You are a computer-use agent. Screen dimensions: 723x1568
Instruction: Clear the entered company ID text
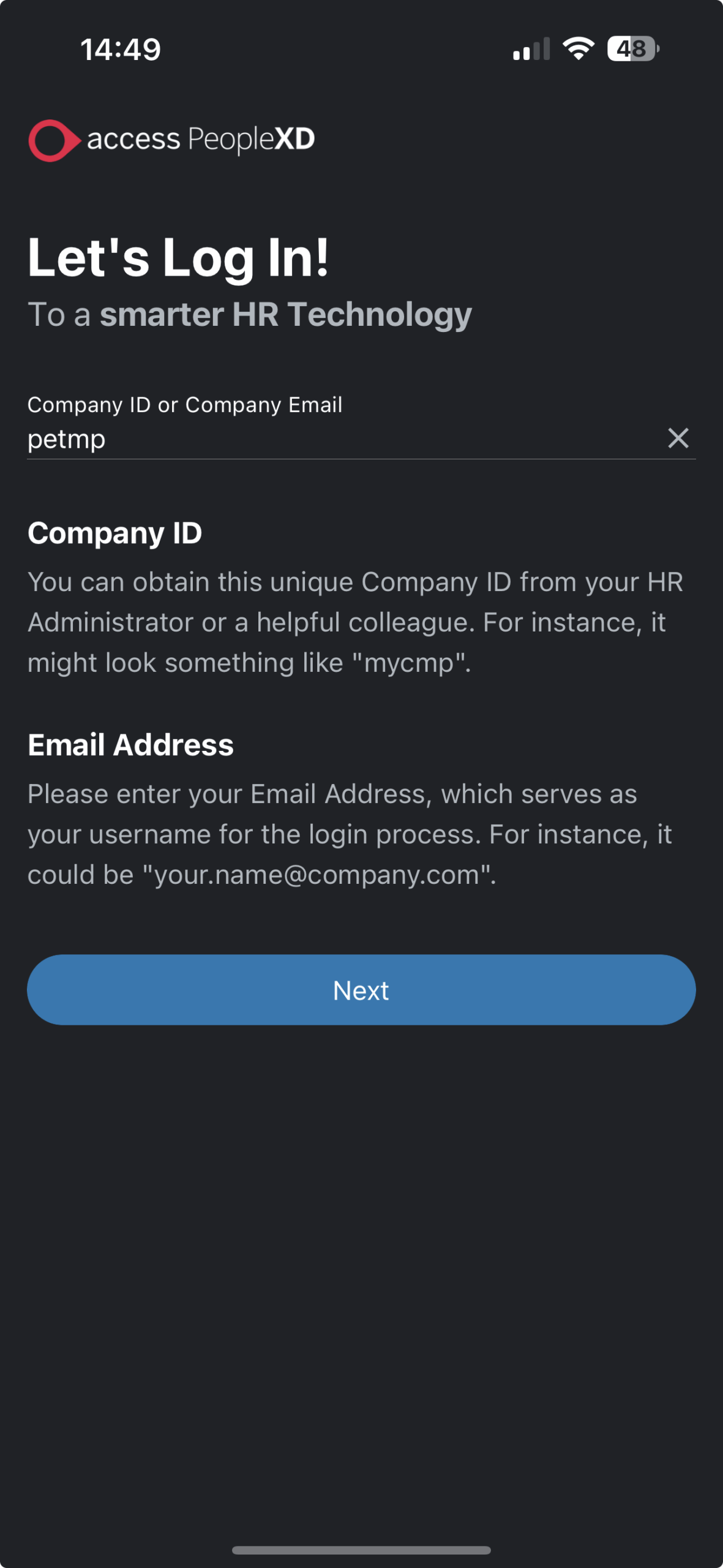678,438
